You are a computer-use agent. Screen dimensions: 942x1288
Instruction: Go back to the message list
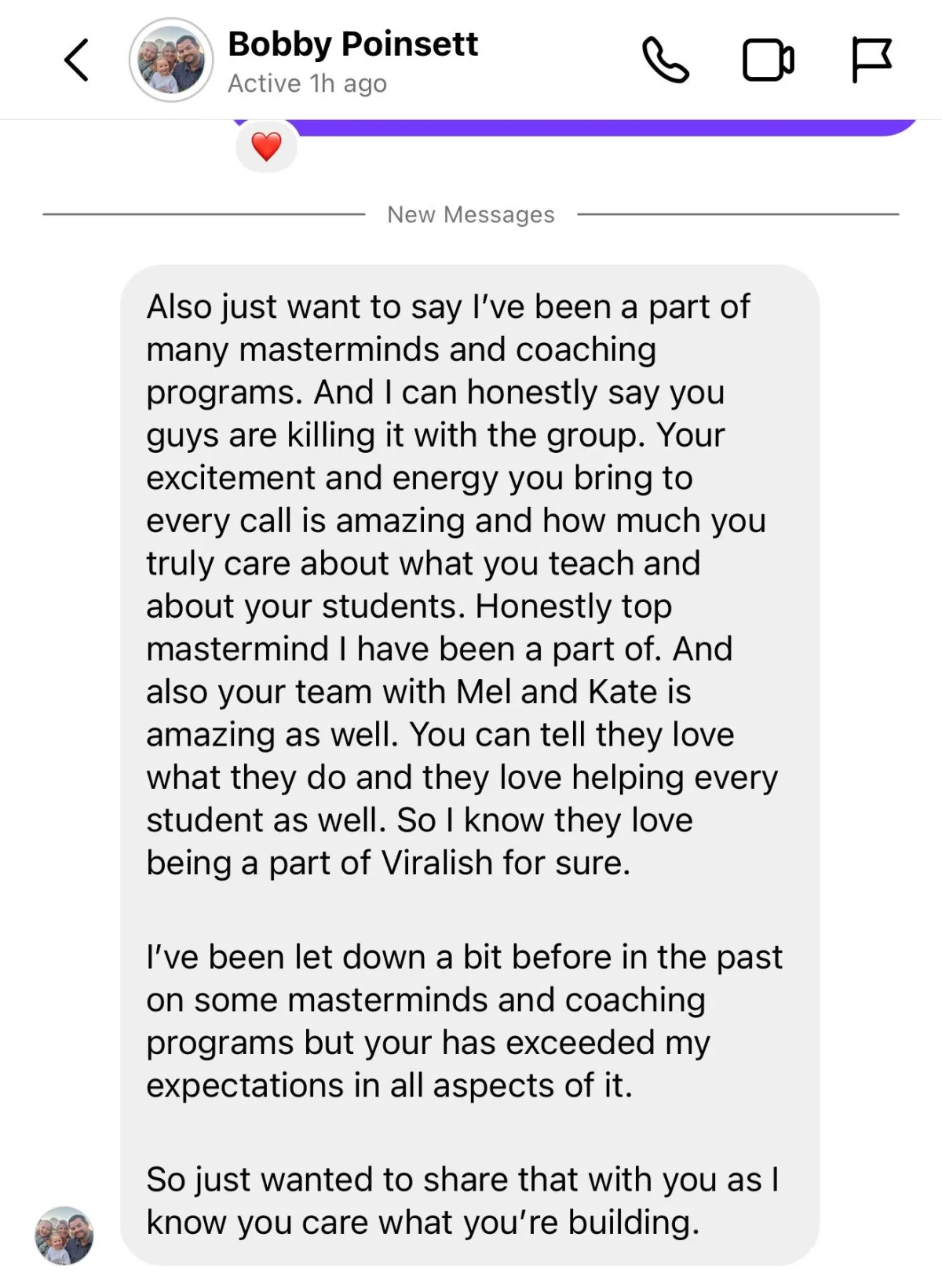click(x=76, y=60)
